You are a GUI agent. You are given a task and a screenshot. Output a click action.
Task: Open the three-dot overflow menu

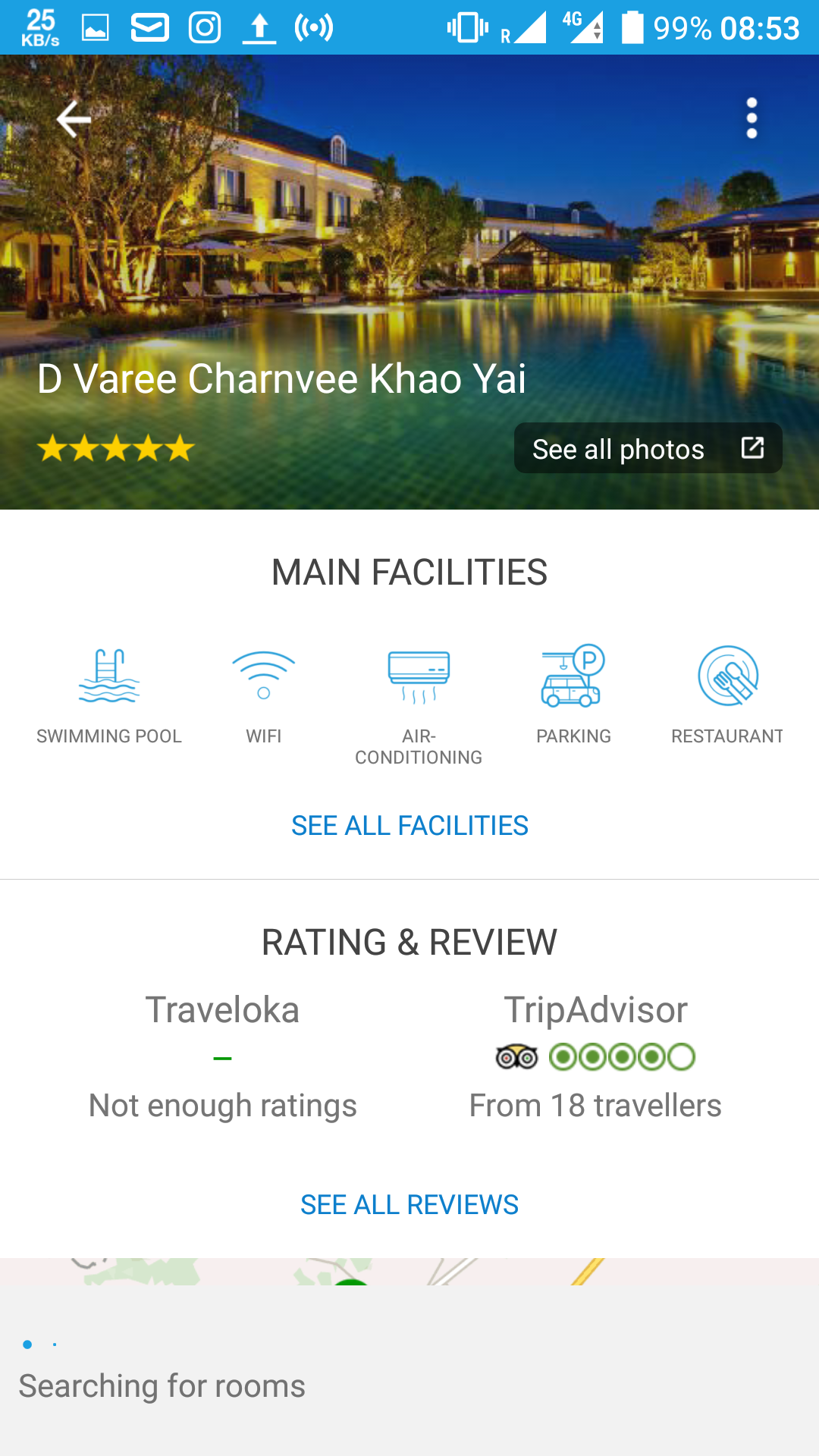click(752, 118)
